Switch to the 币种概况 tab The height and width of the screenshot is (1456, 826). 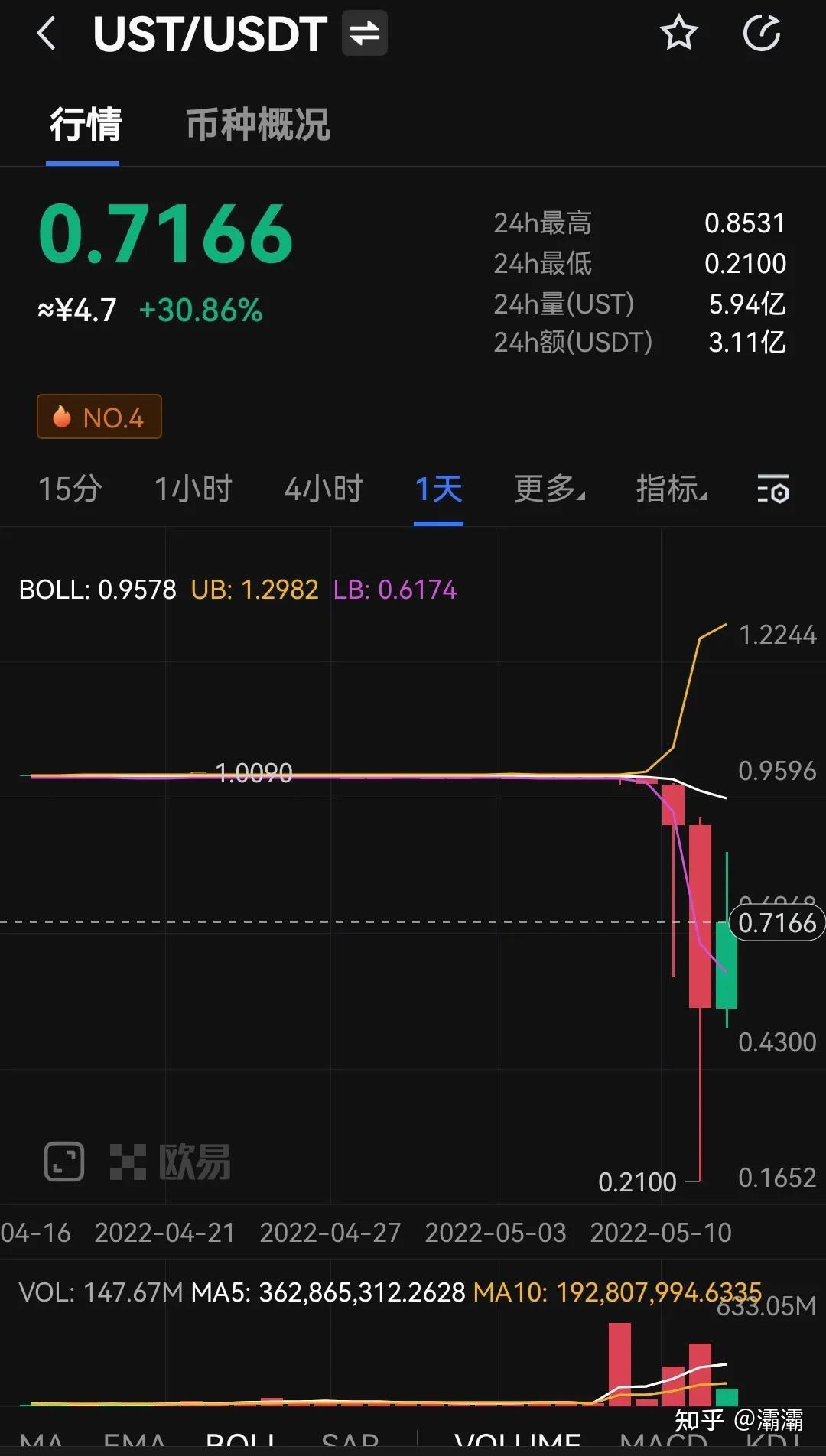pos(256,126)
